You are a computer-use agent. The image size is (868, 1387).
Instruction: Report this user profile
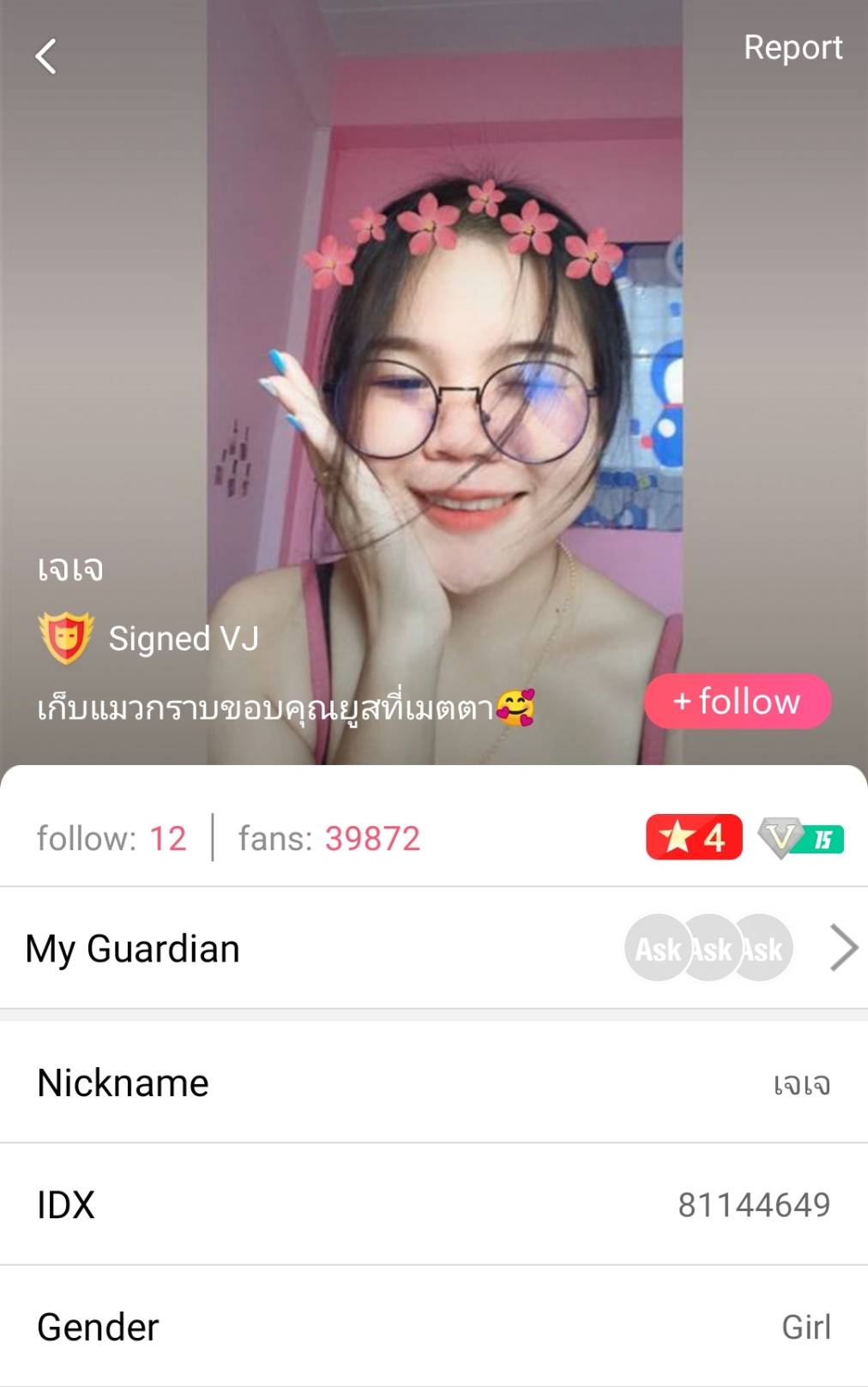[793, 48]
